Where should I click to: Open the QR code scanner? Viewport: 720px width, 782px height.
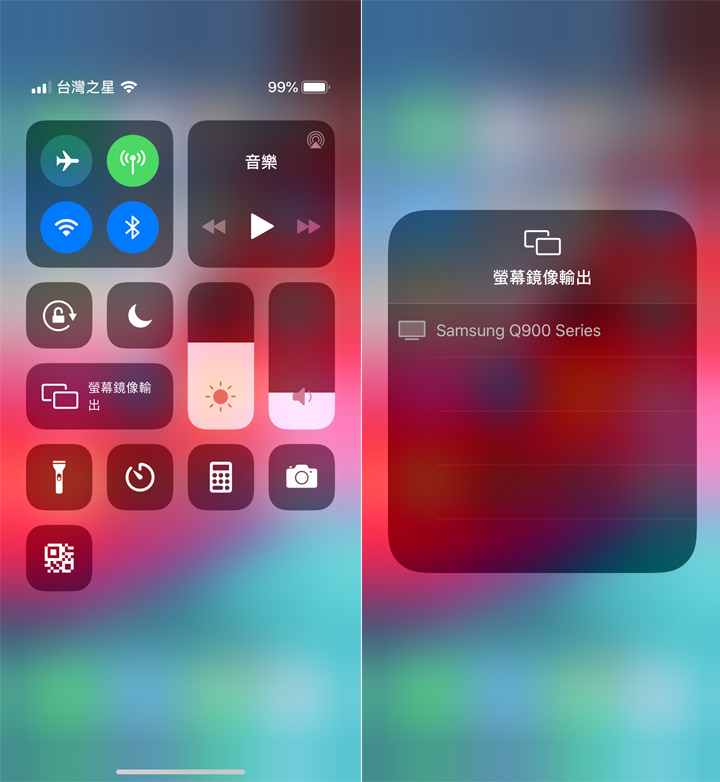point(59,558)
